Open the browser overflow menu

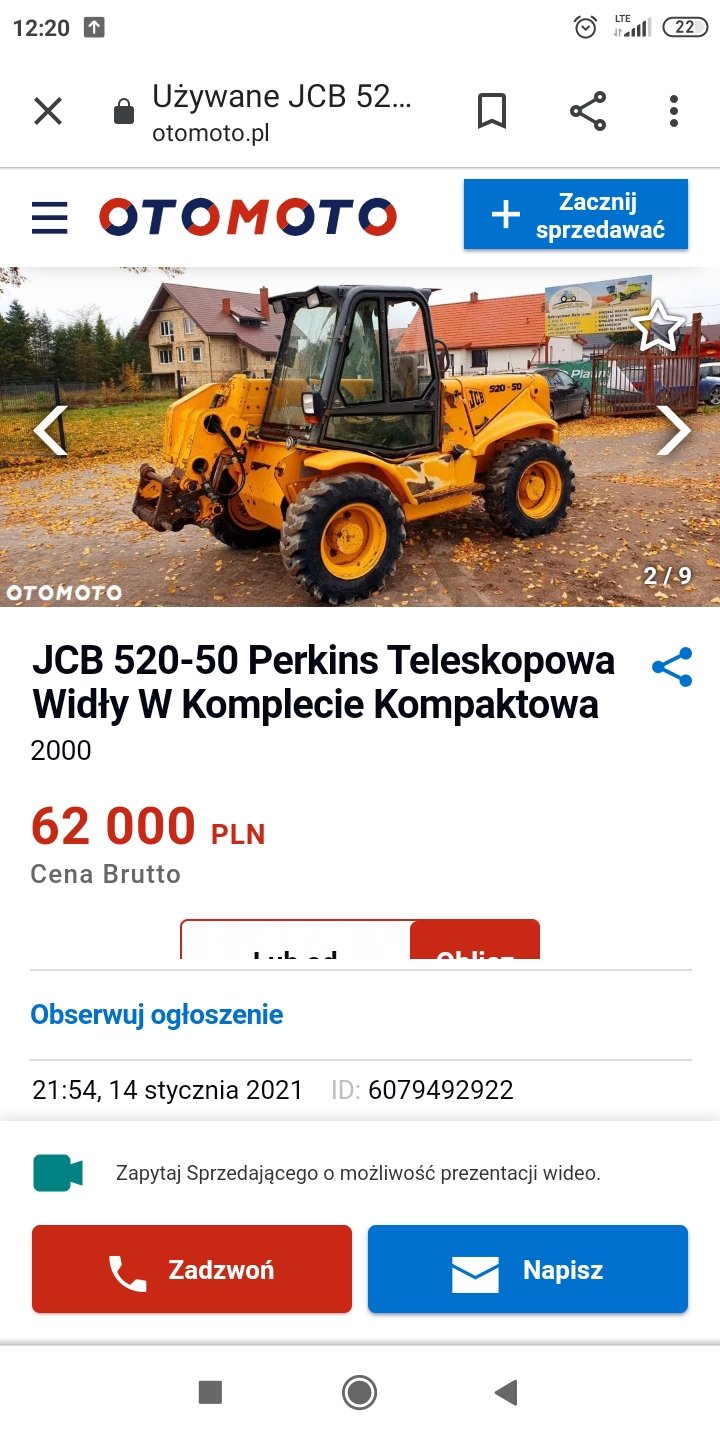(674, 111)
